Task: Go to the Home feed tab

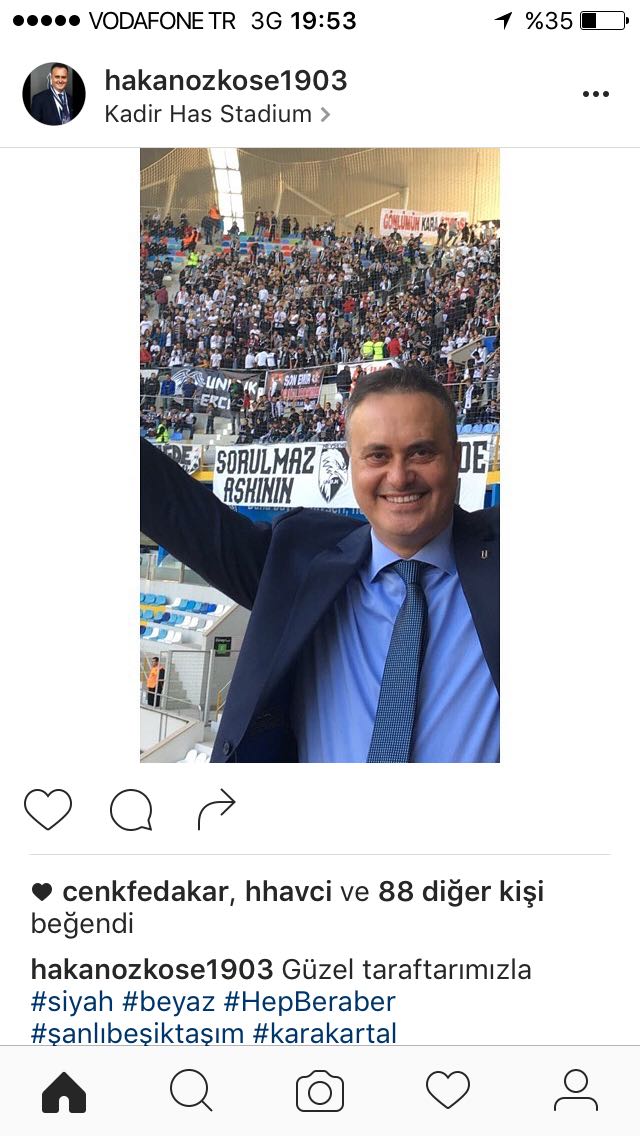Action: point(64,1091)
